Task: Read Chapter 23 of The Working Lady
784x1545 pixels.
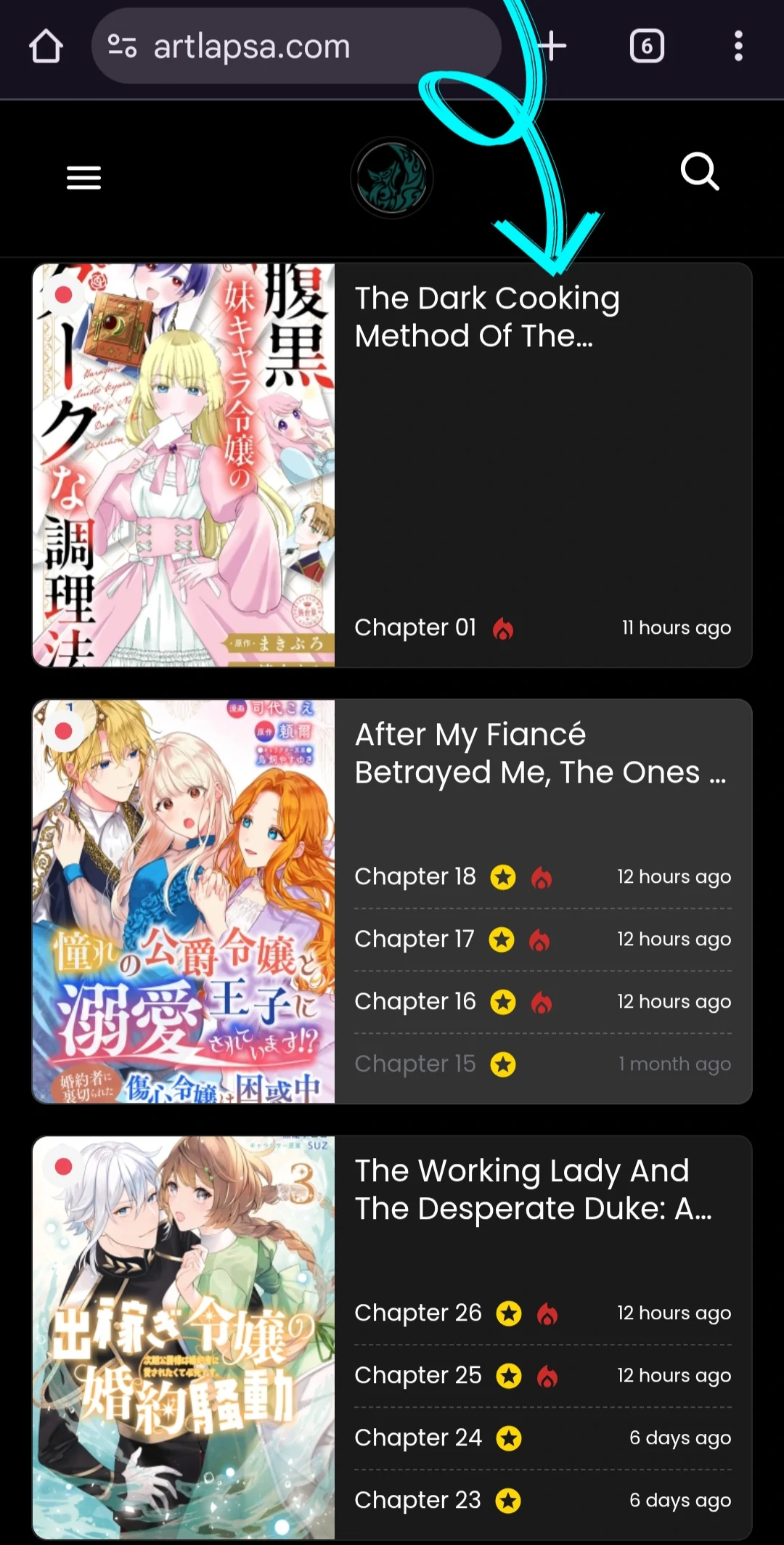Action: [418, 1500]
